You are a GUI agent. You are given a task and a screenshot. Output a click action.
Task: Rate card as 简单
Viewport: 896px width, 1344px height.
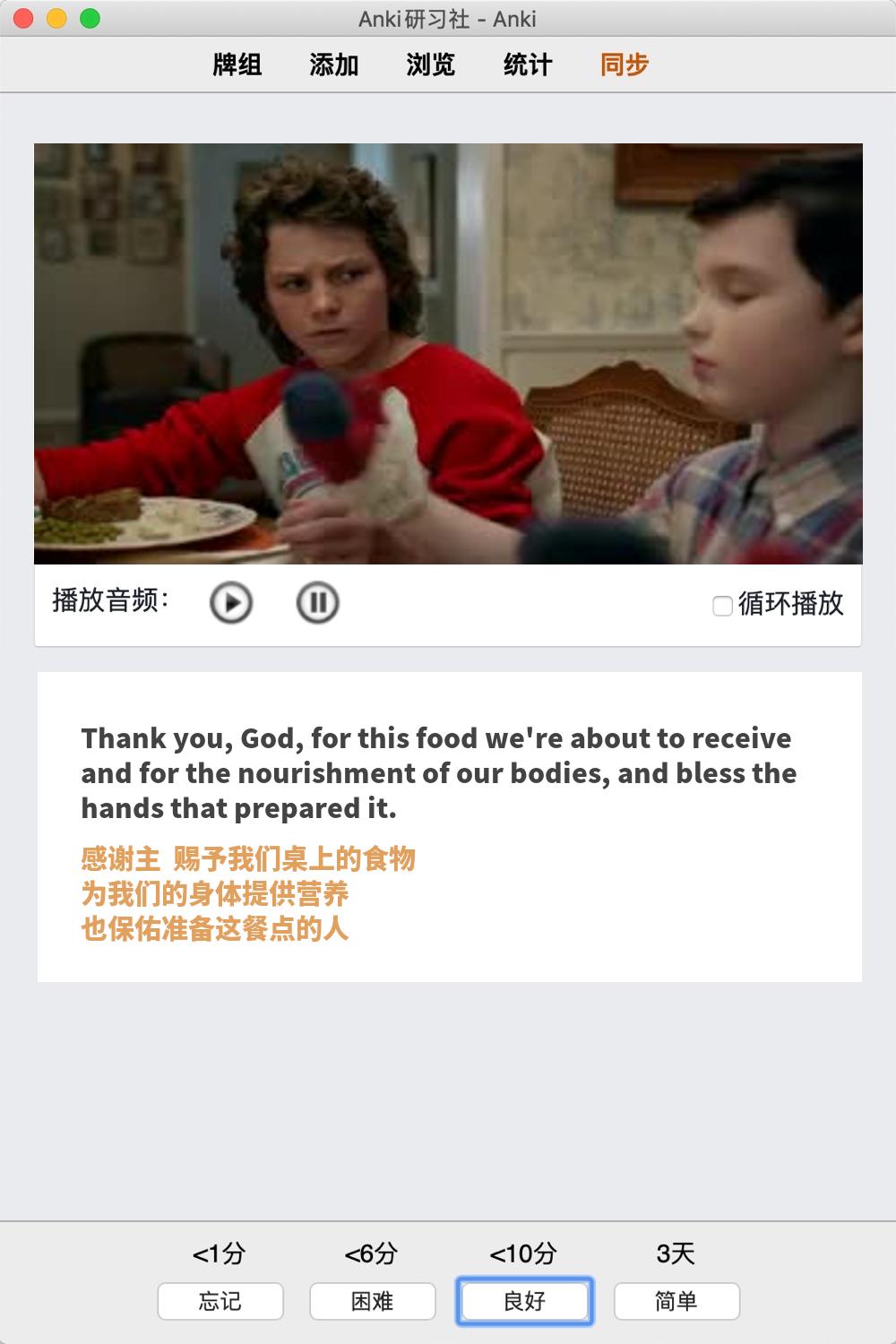[676, 1301]
